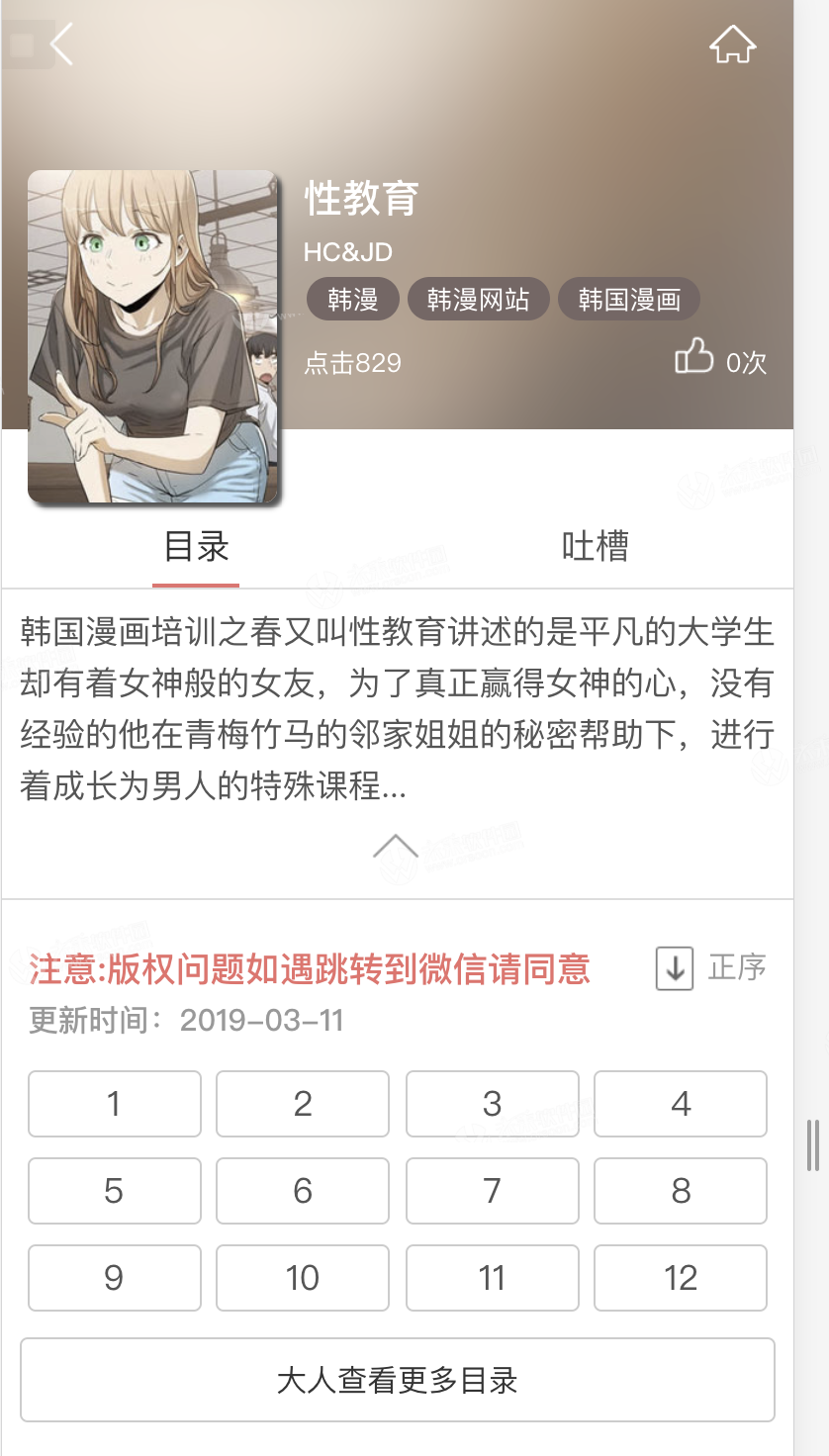Switch to the 吐槽 tab

tap(595, 547)
